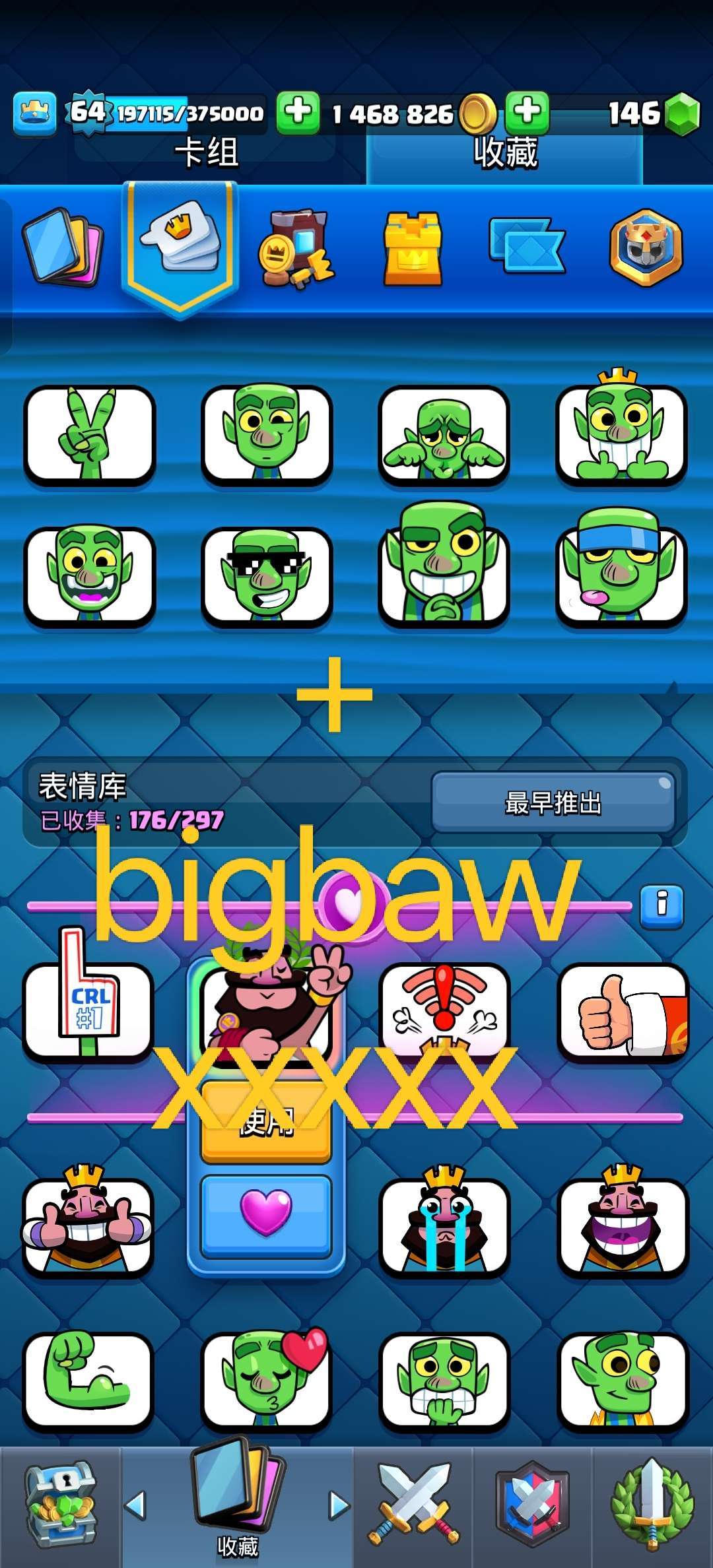Switch to the 卡组 tab
Image resolution: width=713 pixels, height=1568 pixels.
[206, 152]
